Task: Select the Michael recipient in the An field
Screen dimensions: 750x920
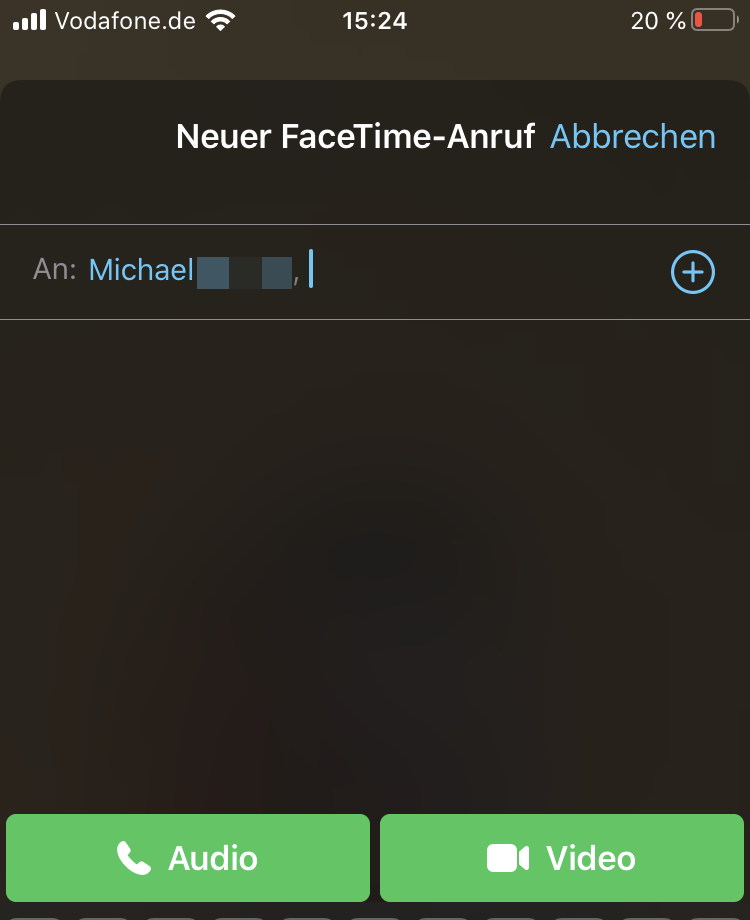Action: coord(190,270)
